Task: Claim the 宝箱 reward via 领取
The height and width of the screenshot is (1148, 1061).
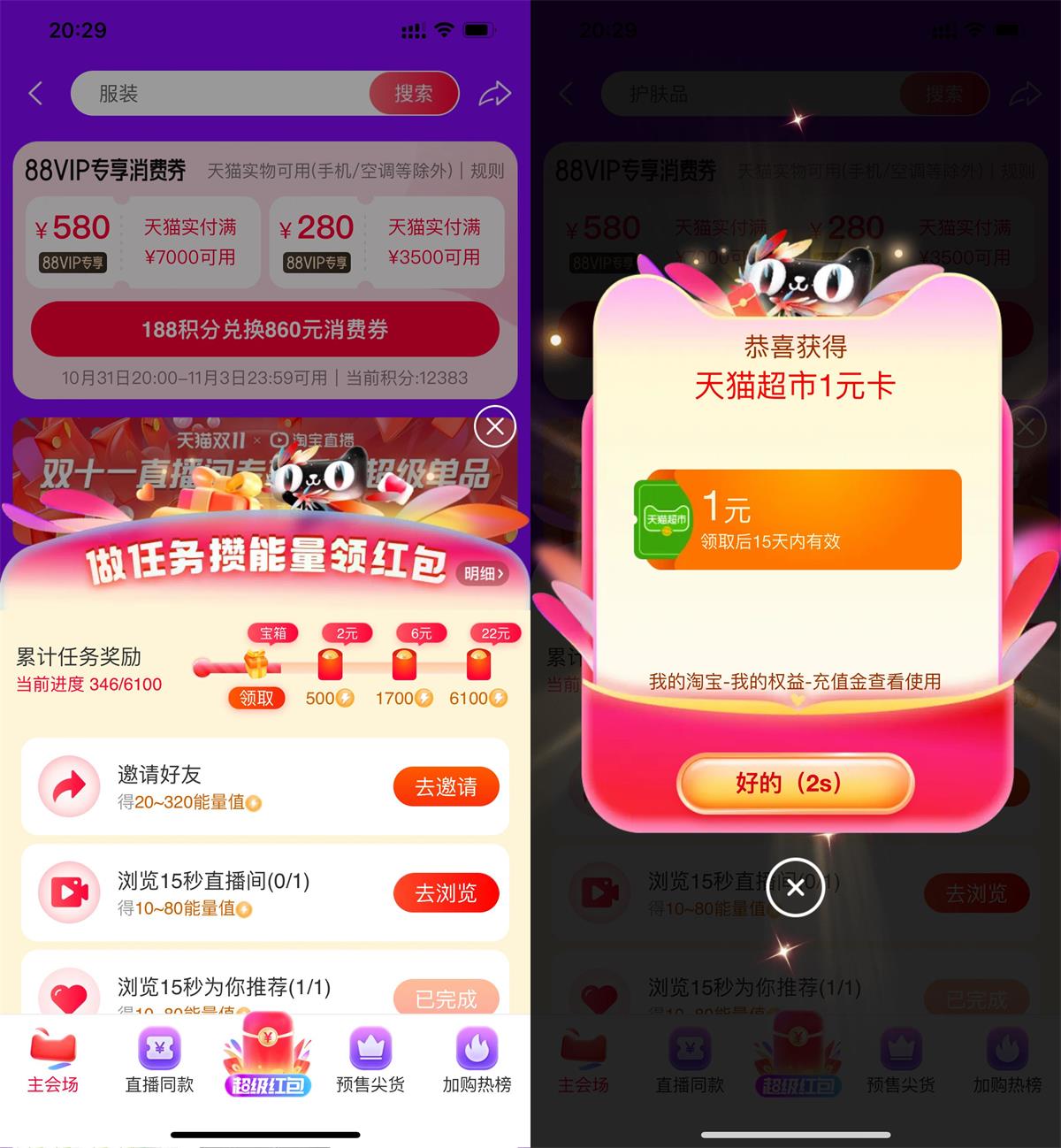Action: point(256,698)
